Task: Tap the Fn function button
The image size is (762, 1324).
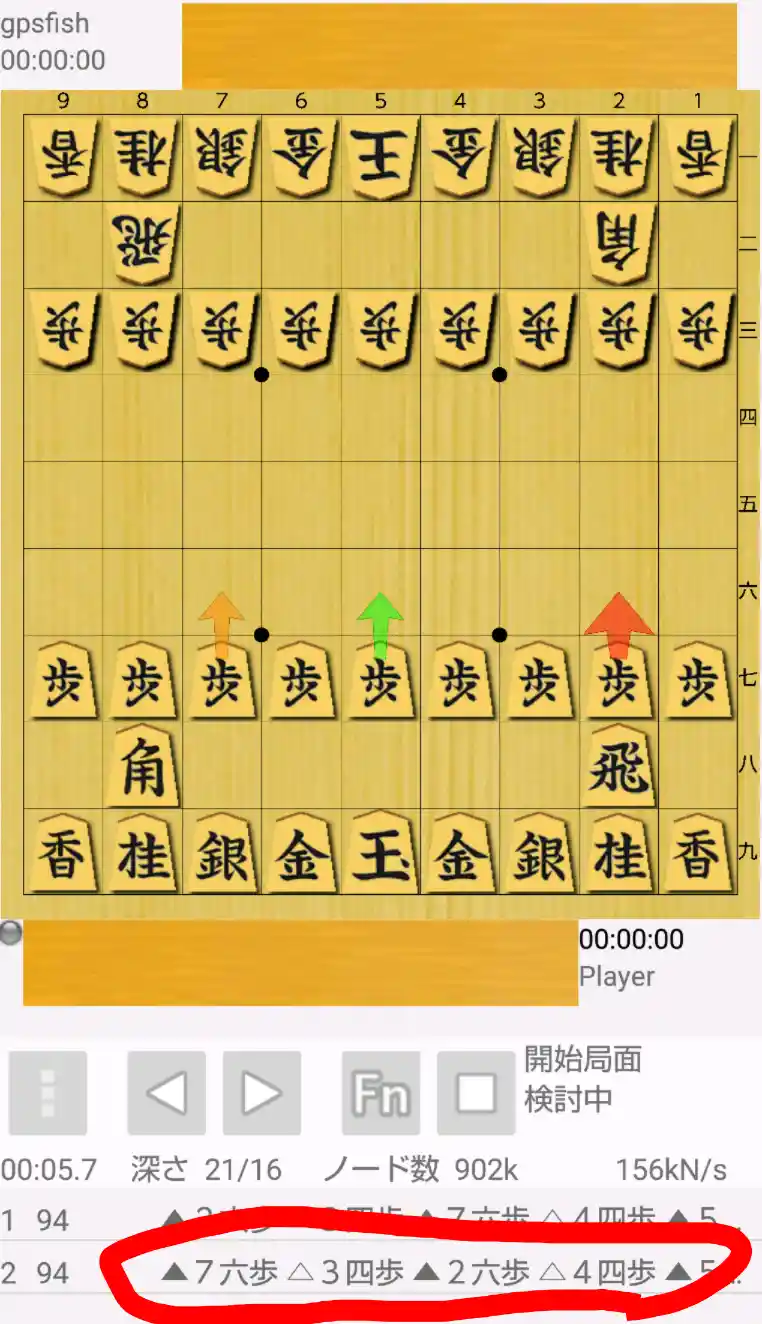Action: coord(381,1093)
